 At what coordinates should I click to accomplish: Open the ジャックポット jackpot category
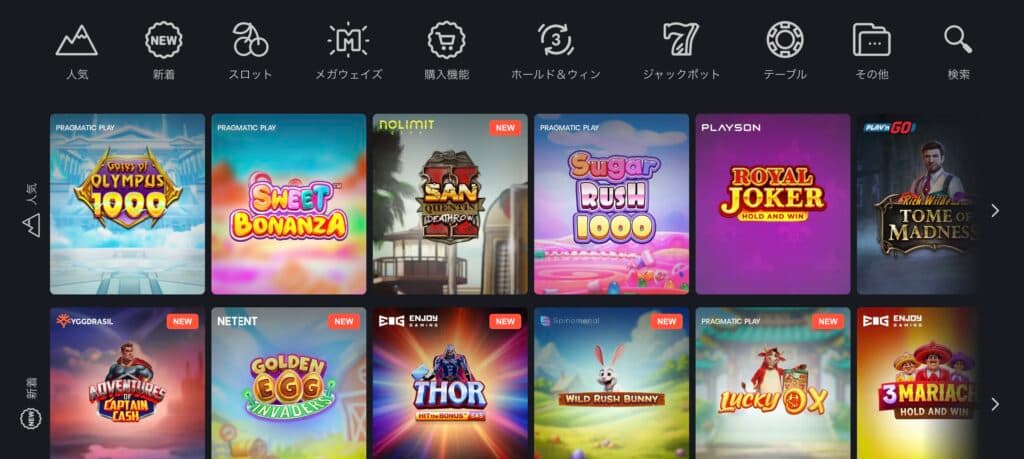click(x=681, y=50)
